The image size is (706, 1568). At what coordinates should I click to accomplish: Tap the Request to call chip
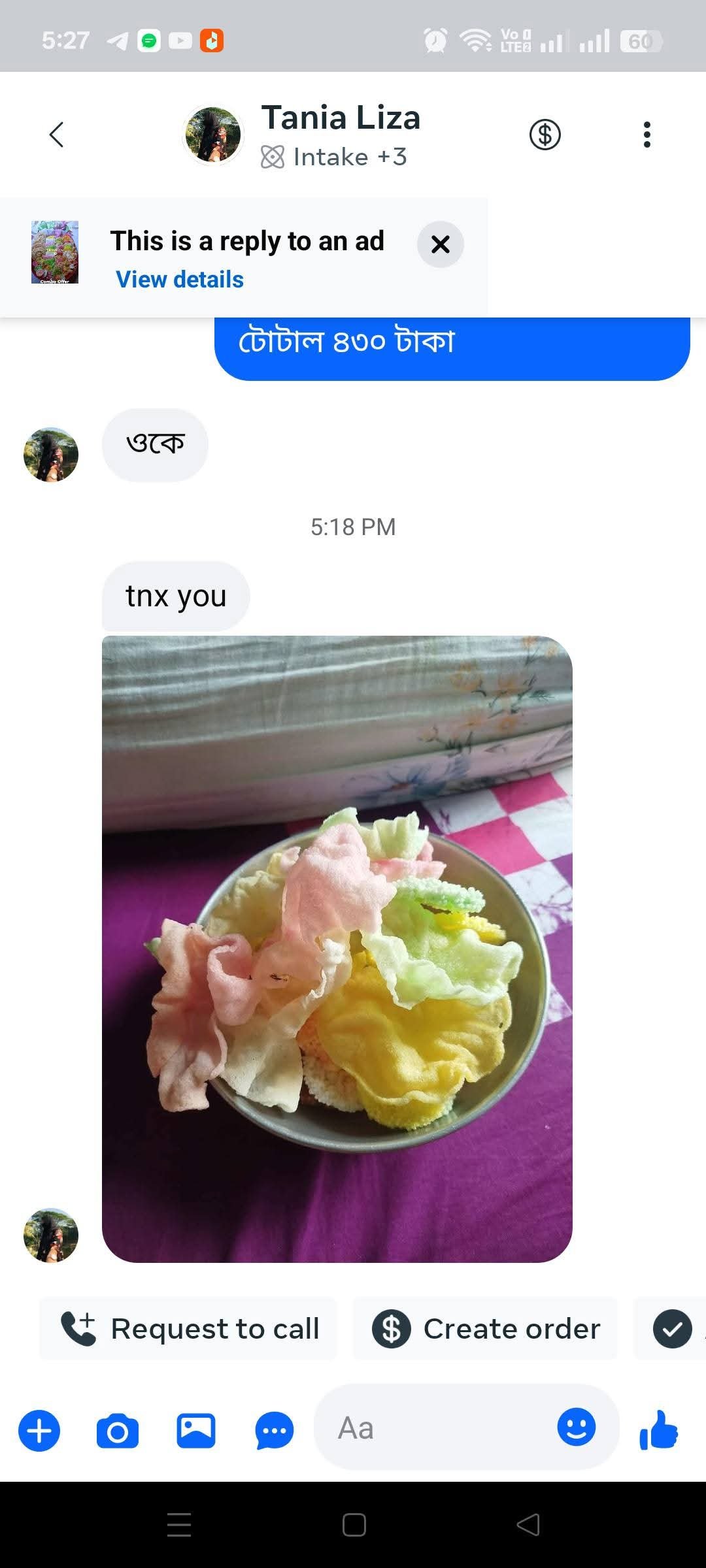tap(189, 1329)
